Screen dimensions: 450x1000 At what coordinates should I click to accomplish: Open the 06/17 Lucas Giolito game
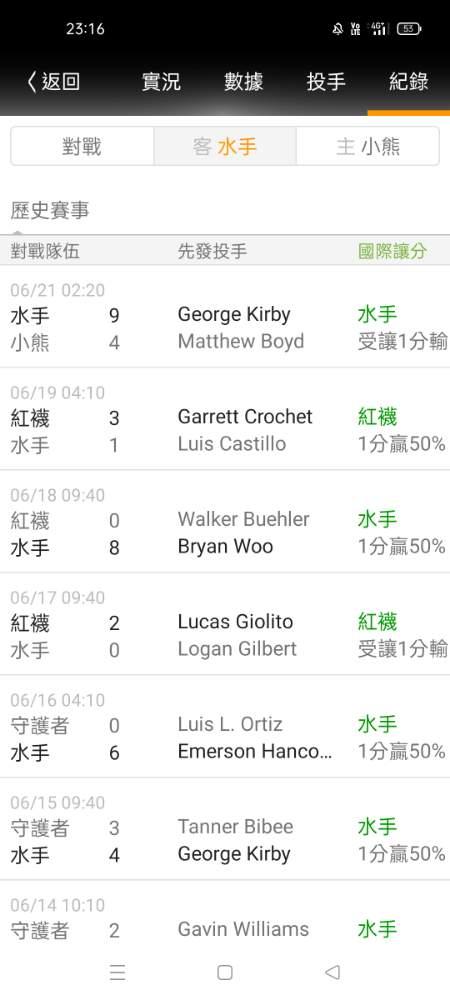[x=225, y=624]
